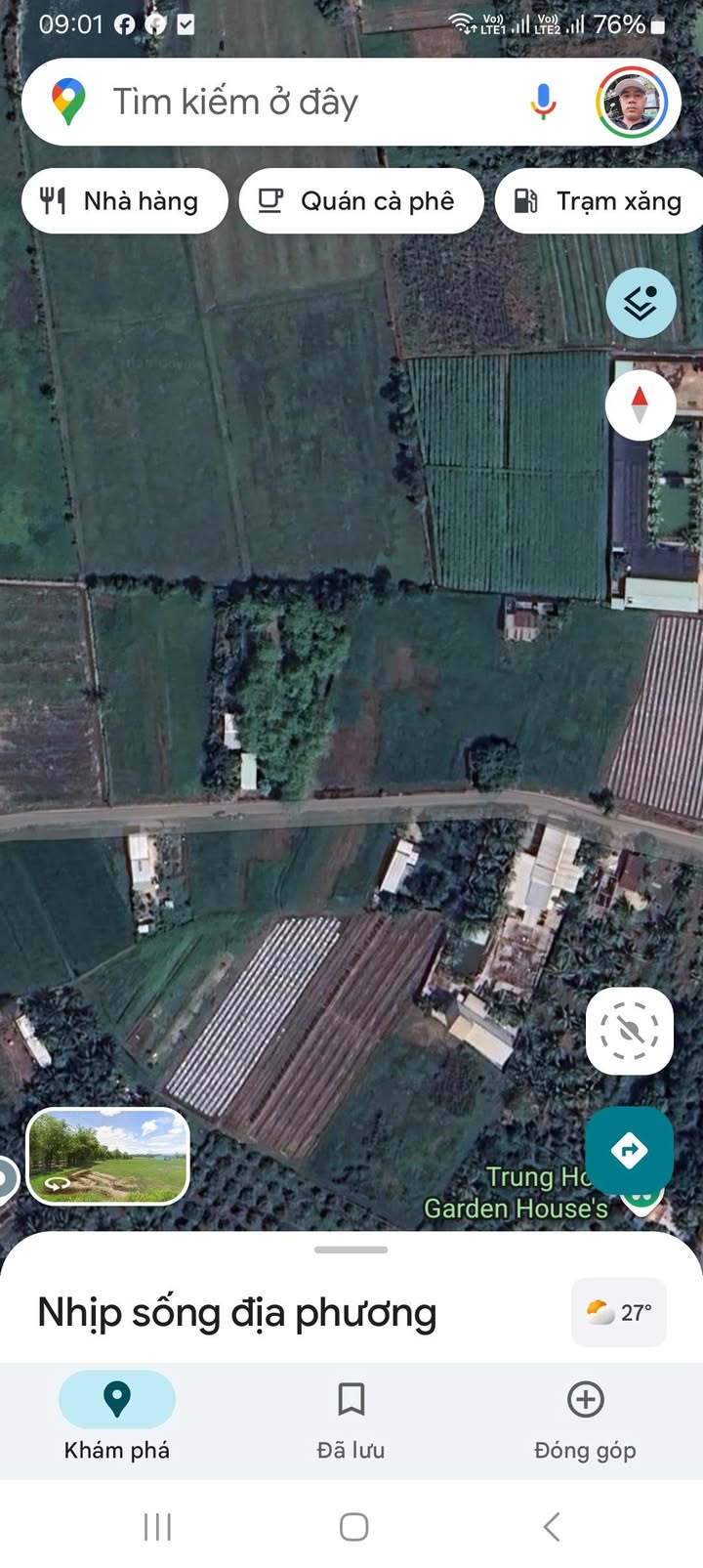Filter by "Quán cà phê"
The width and height of the screenshot is (703, 1568).
[x=360, y=201]
